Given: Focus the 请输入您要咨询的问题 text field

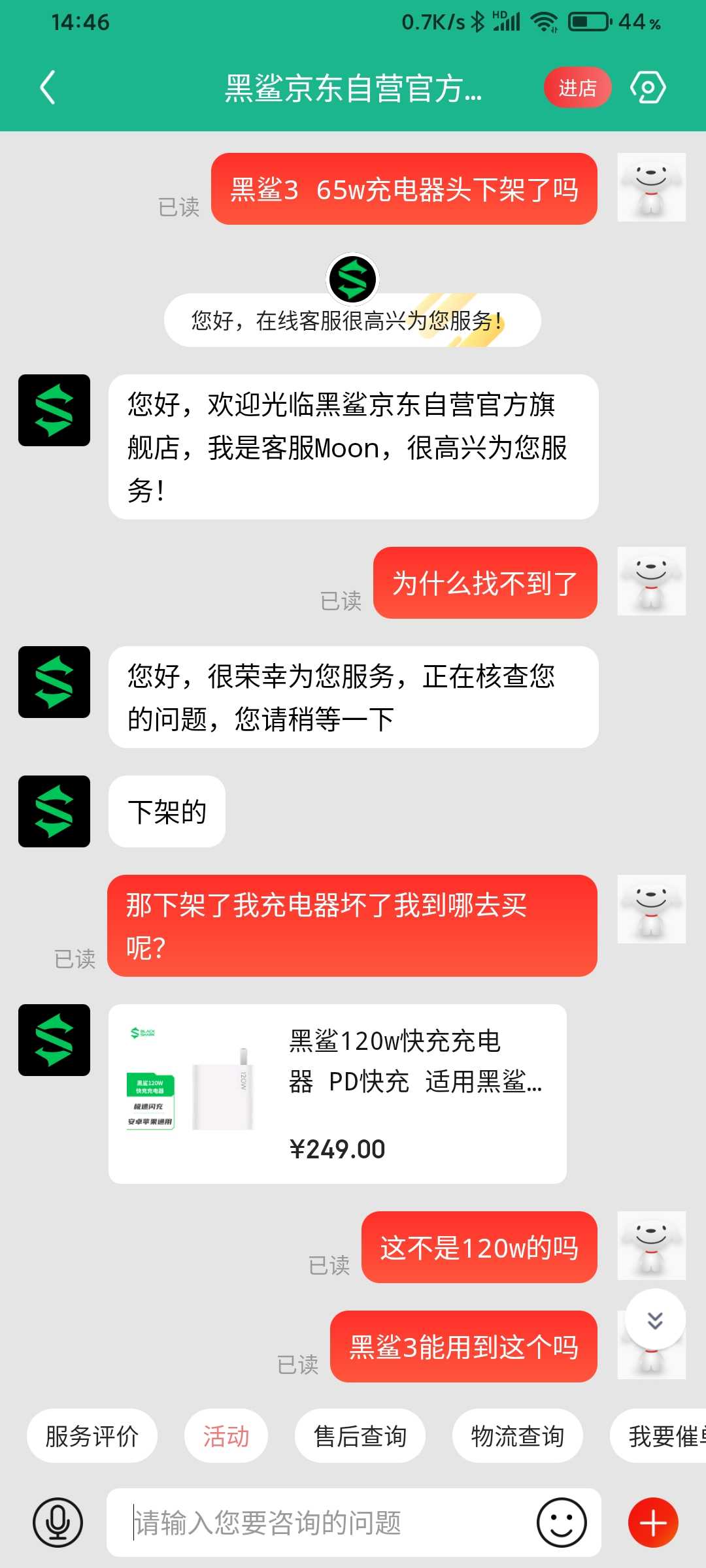Looking at the screenshot, I should [320, 1522].
